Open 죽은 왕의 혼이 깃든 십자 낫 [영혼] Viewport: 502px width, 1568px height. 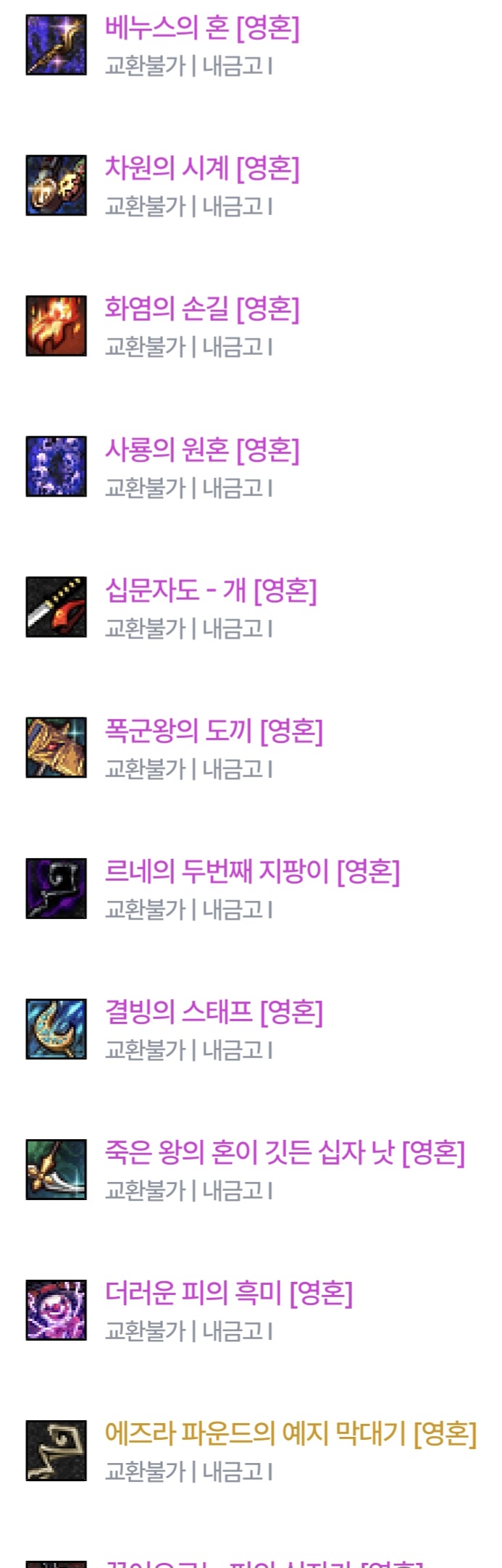285,1153
